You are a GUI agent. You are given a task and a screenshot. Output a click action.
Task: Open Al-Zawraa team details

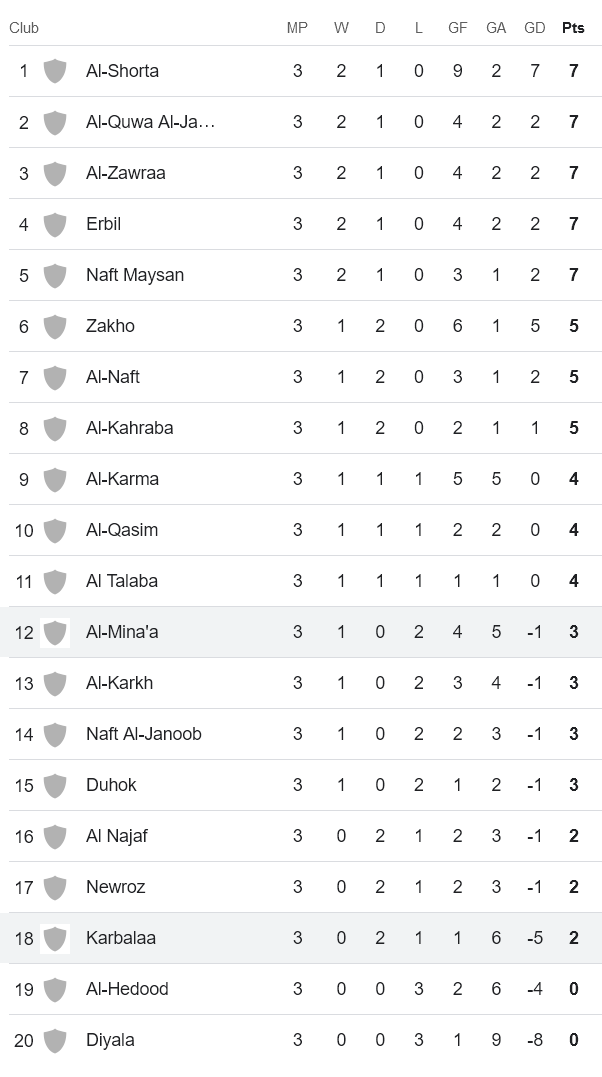pos(126,173)
